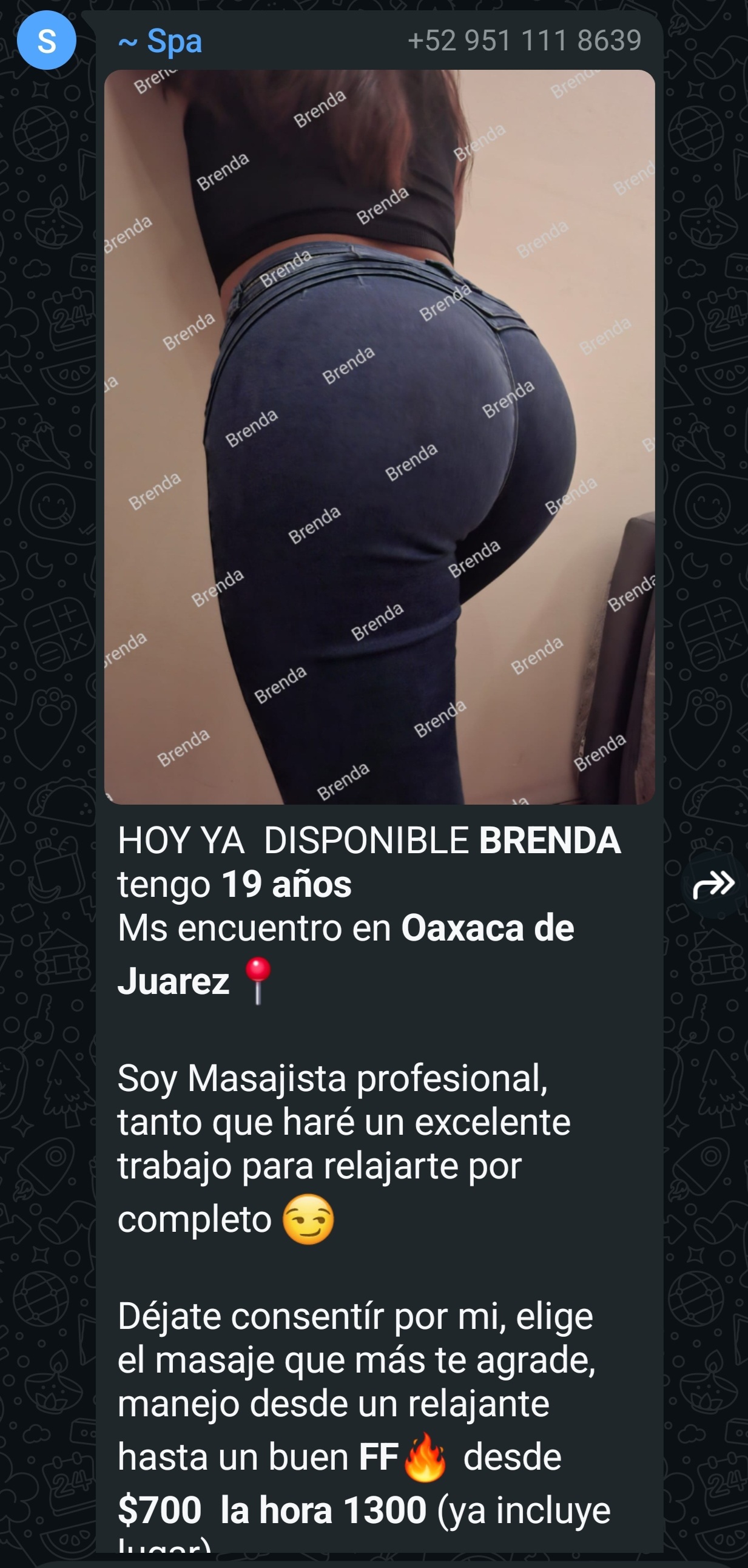Forward this message with the arrow button
The image size is (748, 1568).
[714, 884]
